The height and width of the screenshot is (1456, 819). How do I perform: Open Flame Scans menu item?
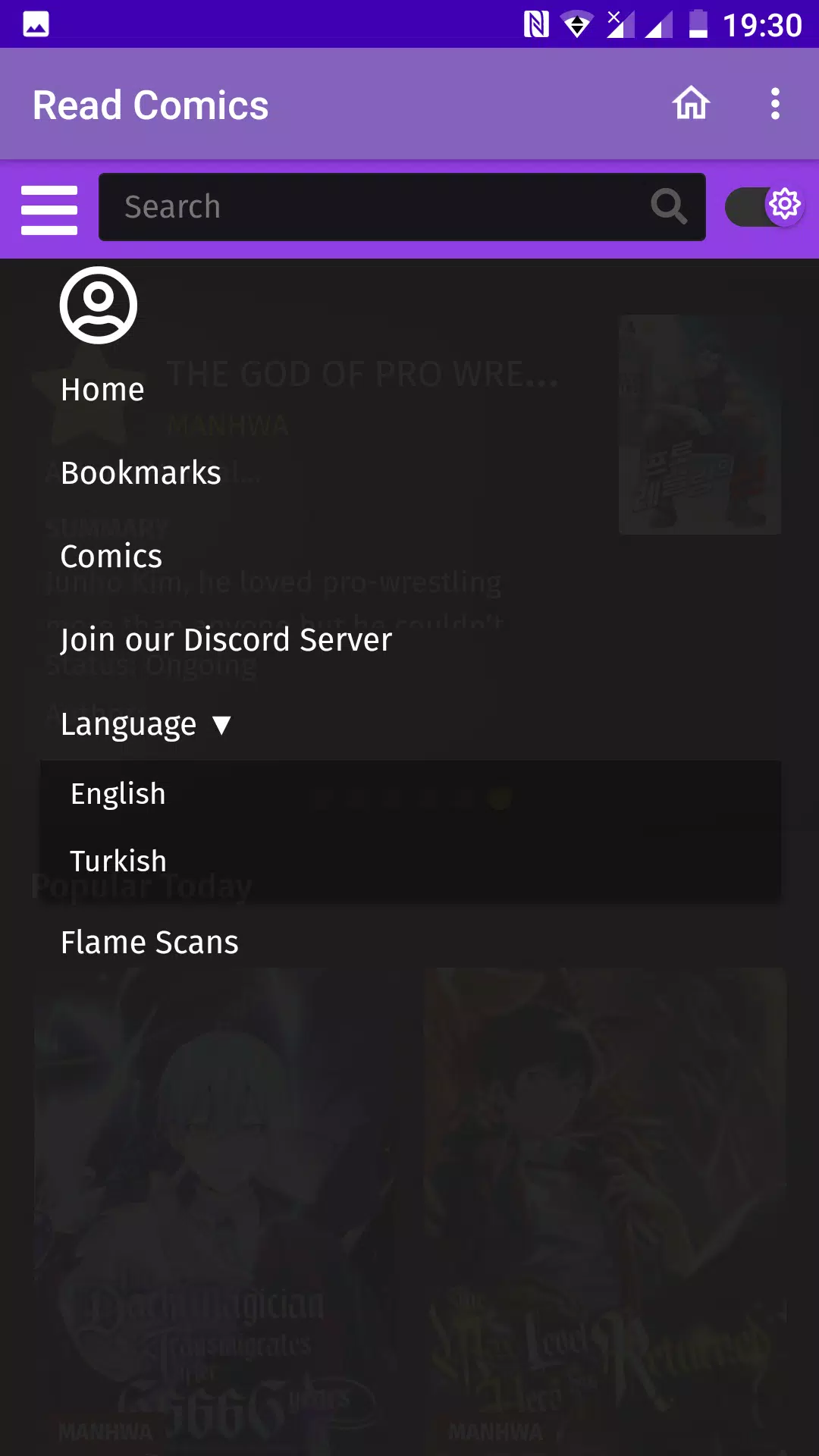pyautogui.click(x=149, y=943)
